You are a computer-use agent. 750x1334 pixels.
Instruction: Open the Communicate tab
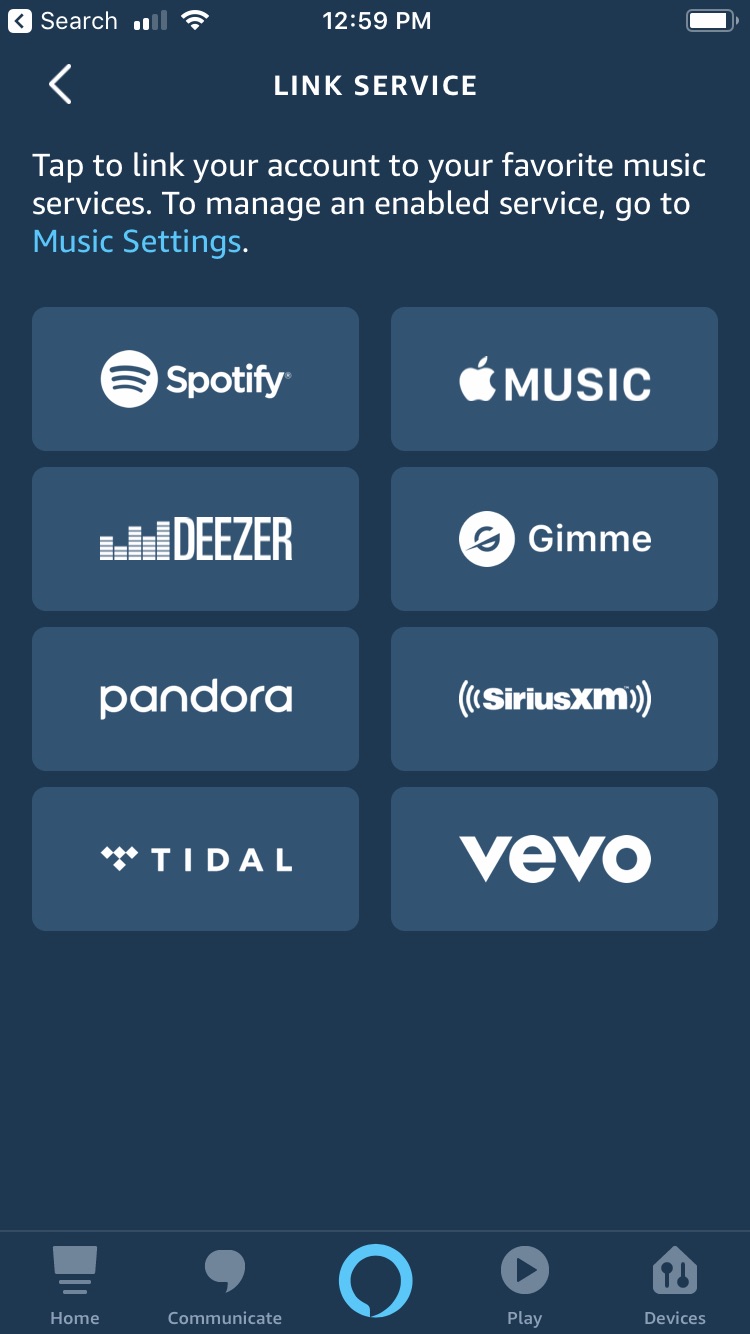click(x=225, y=1285)
